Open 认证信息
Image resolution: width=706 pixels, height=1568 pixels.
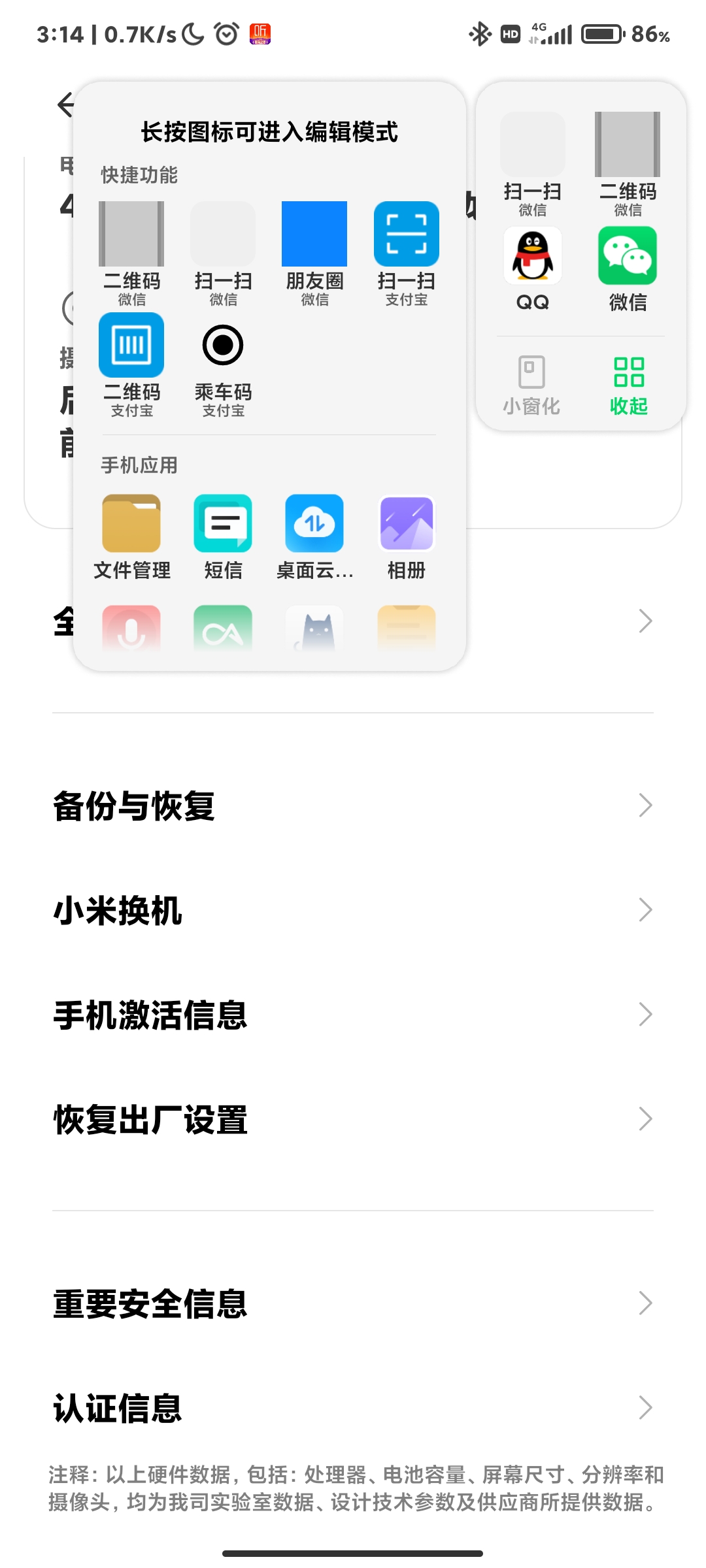[353, 1408]
